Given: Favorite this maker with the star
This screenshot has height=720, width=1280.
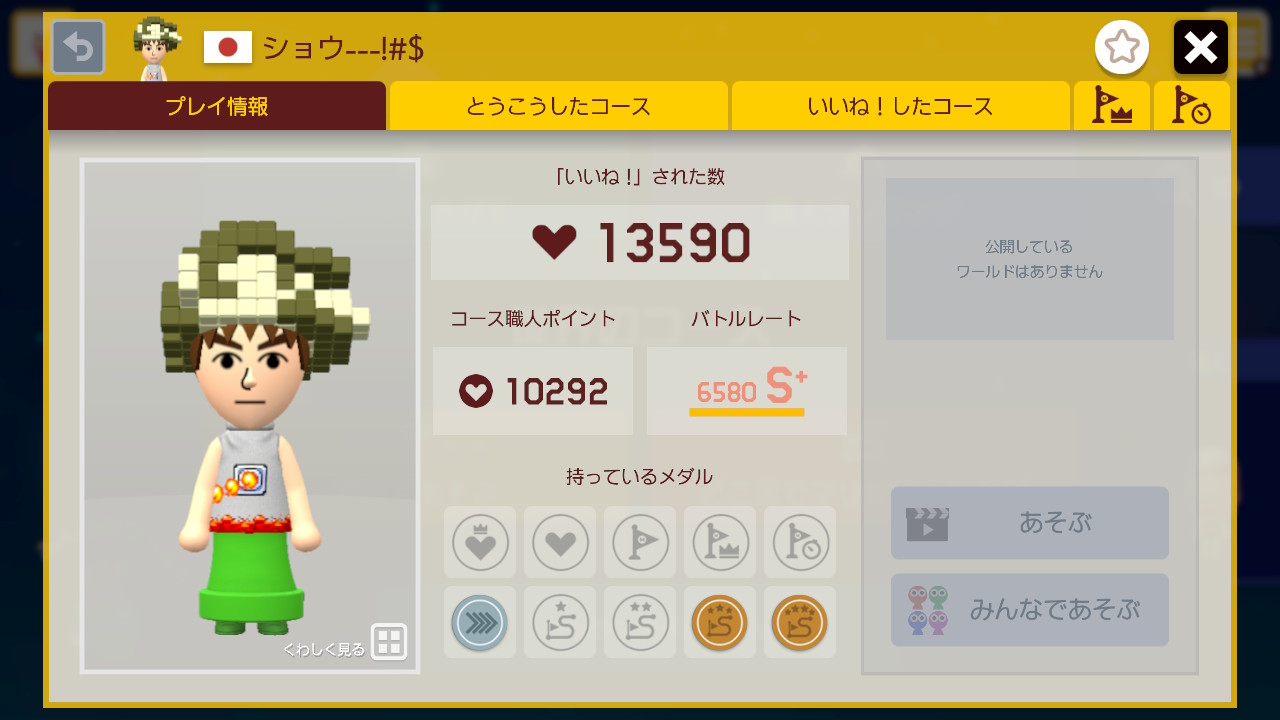Looking at the screenshot, I should pos(1122,47).
